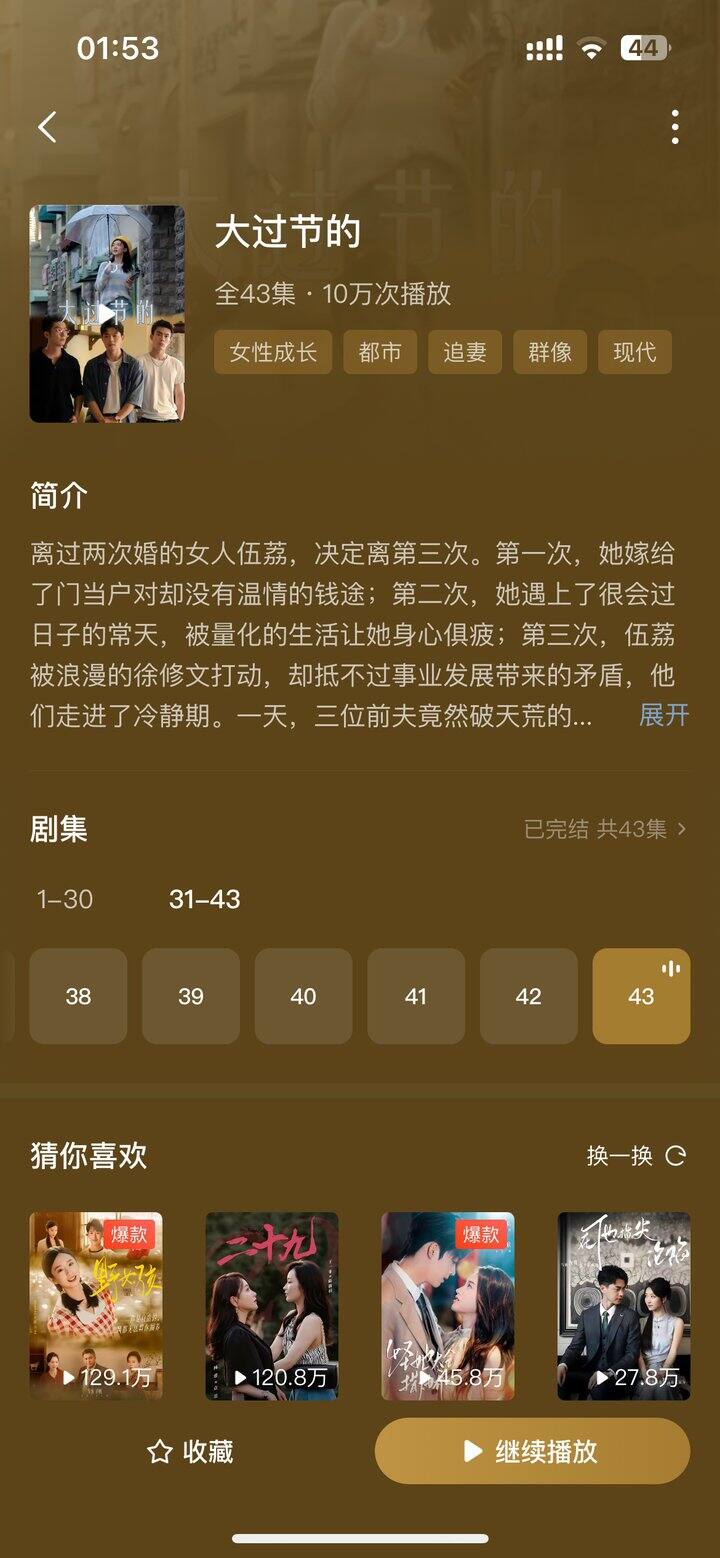
Task: Switch to episodes 1–30 range
Action: 65,899
